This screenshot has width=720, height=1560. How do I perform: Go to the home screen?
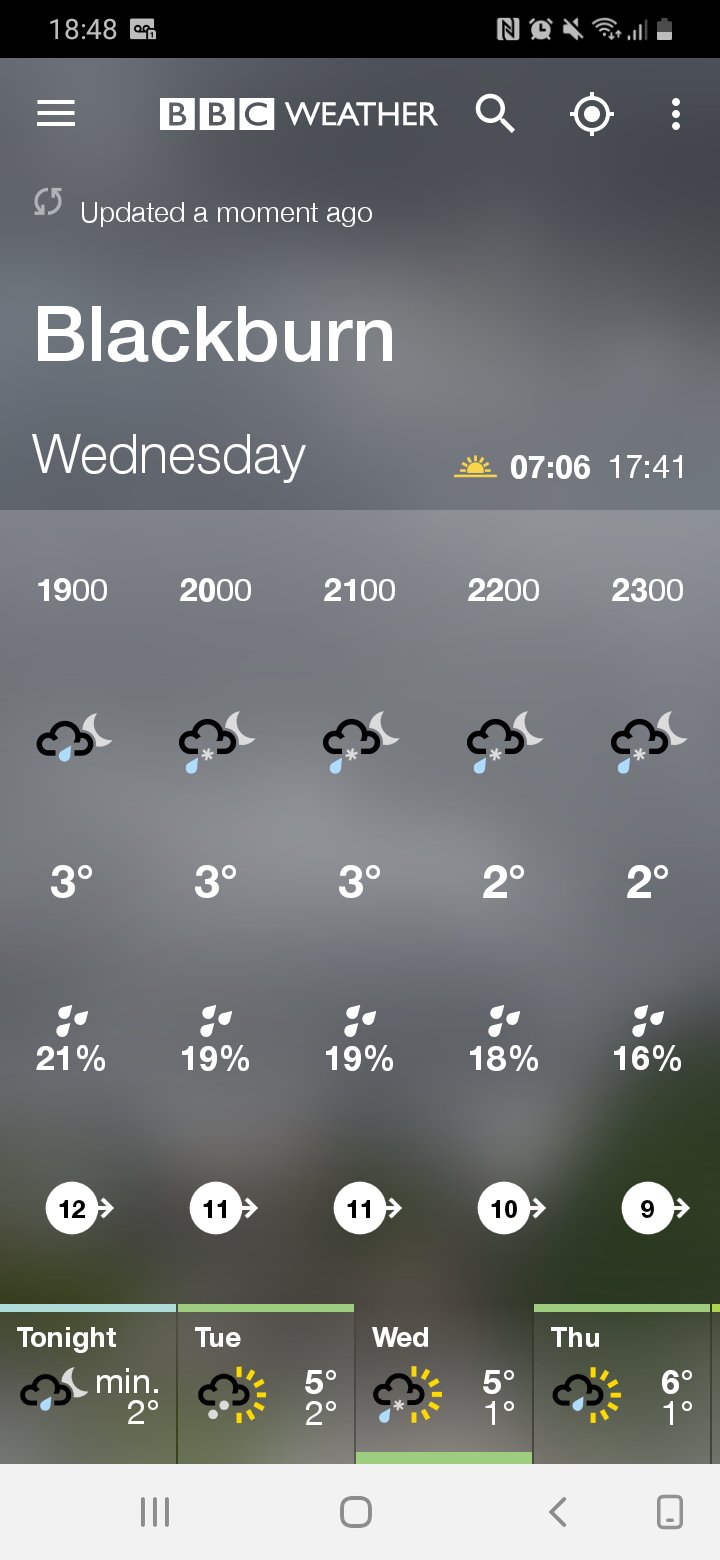[356, 1512]
